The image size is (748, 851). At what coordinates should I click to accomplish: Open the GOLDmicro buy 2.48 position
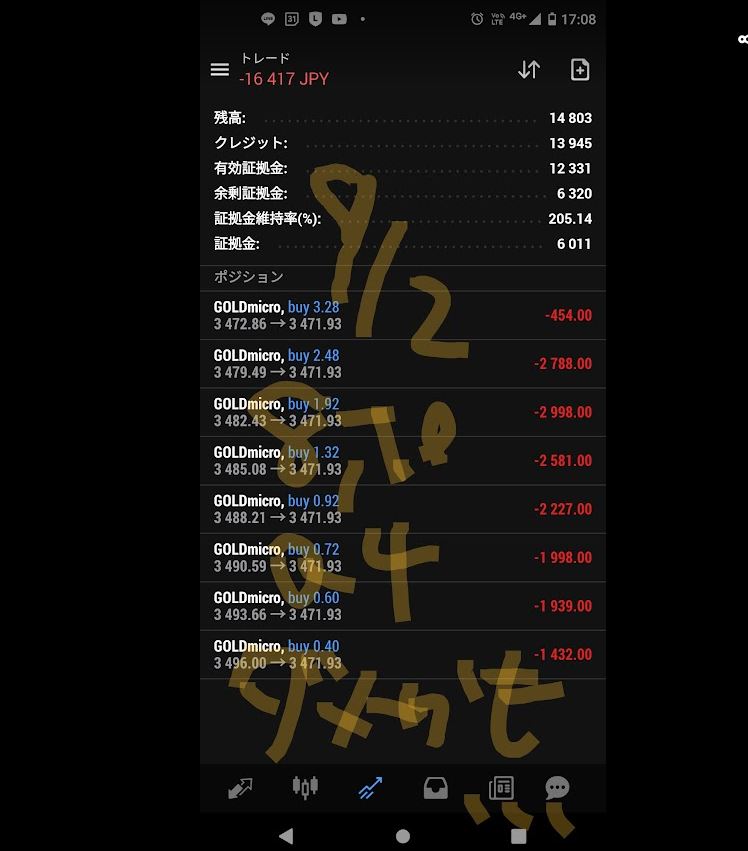[x=402, y=363]
